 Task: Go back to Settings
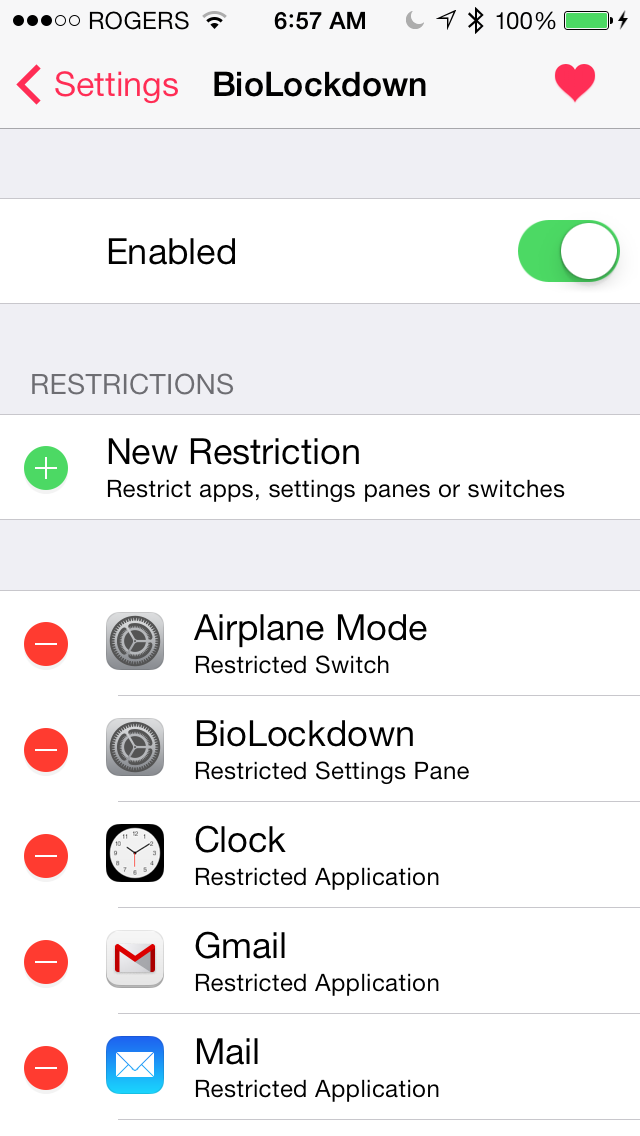pos(97,85)
